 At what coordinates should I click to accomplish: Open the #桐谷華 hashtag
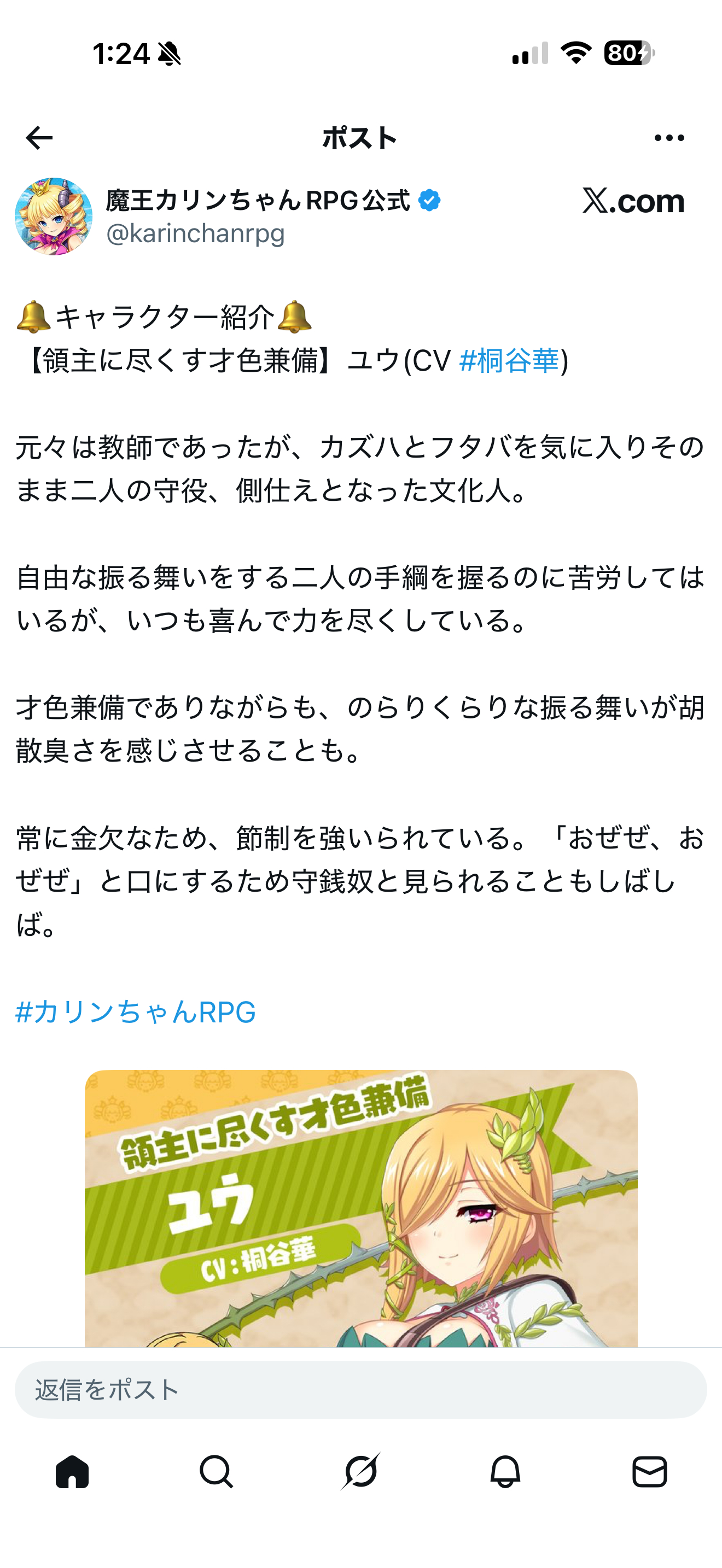coord(509,360)
